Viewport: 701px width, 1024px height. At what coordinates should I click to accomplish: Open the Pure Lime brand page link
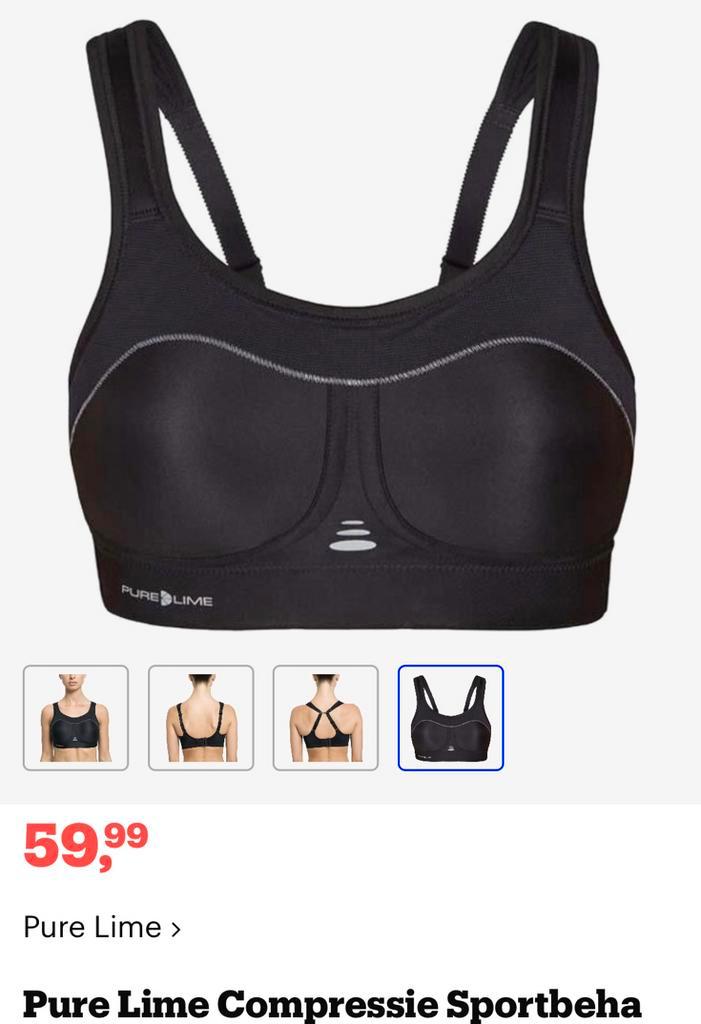[x=102, y=927]
